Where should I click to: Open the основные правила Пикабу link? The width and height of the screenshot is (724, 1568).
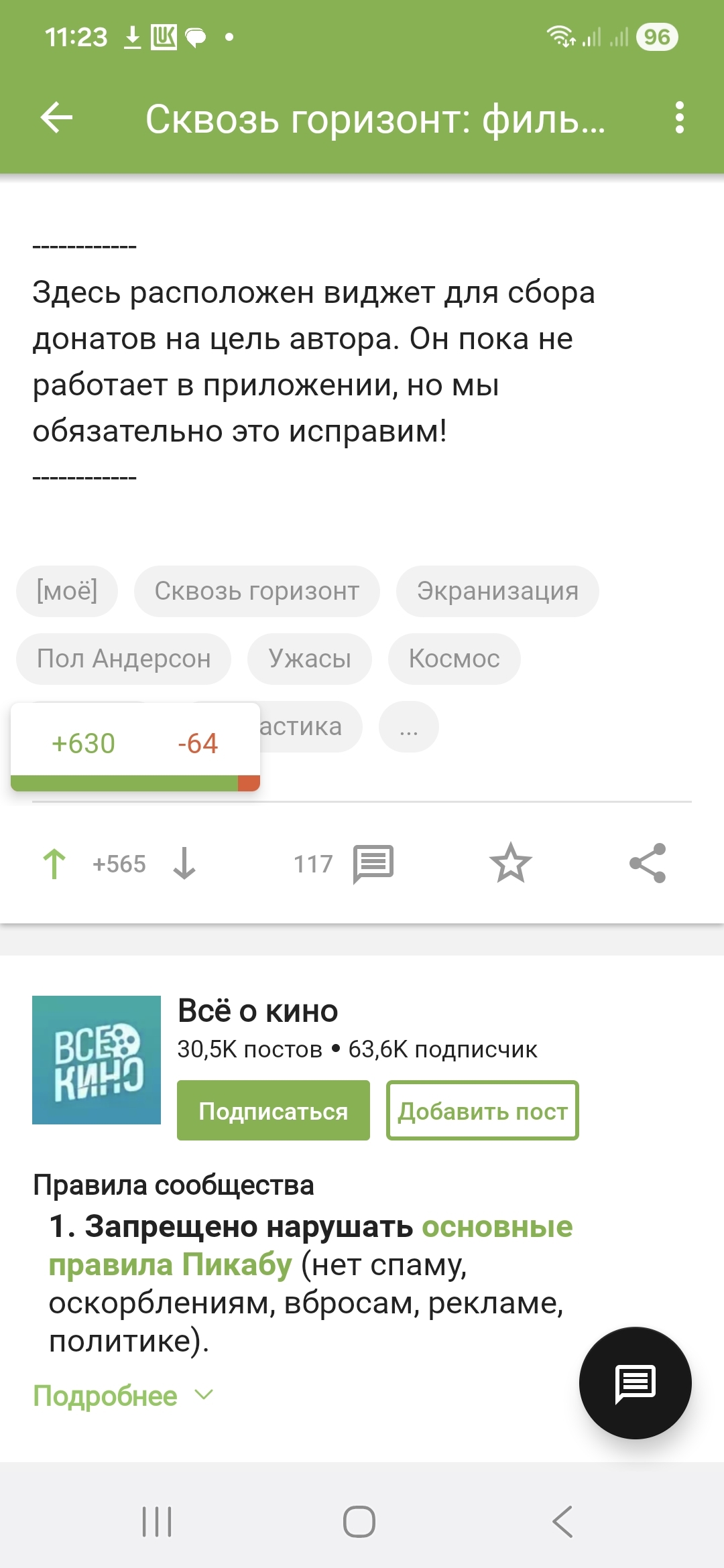tap(496, 1228)
